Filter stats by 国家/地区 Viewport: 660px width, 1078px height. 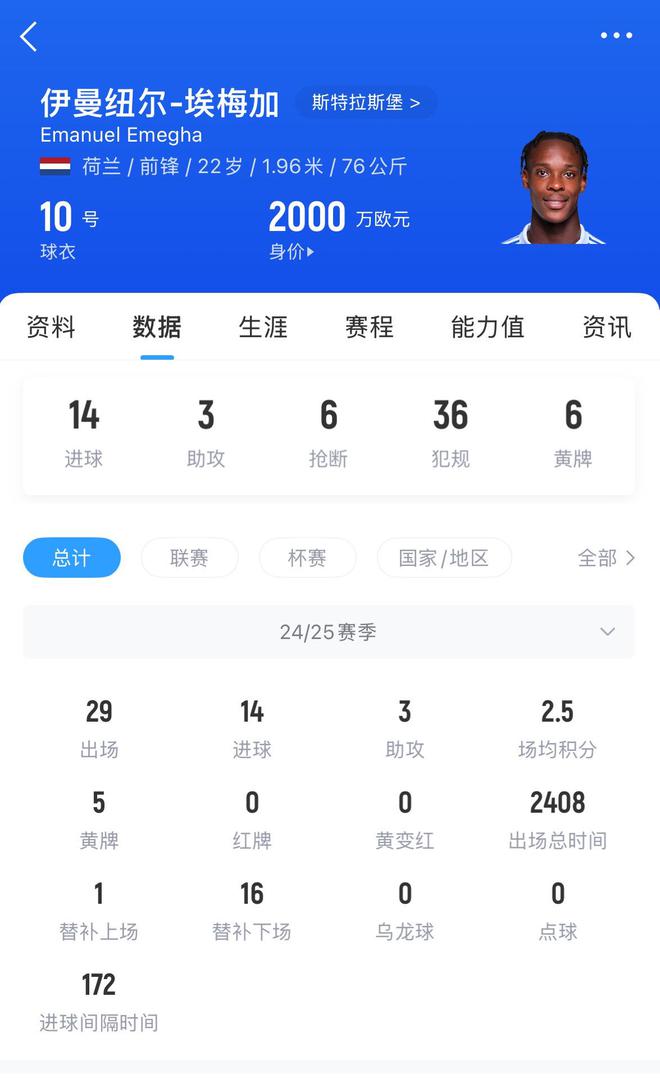444,558
